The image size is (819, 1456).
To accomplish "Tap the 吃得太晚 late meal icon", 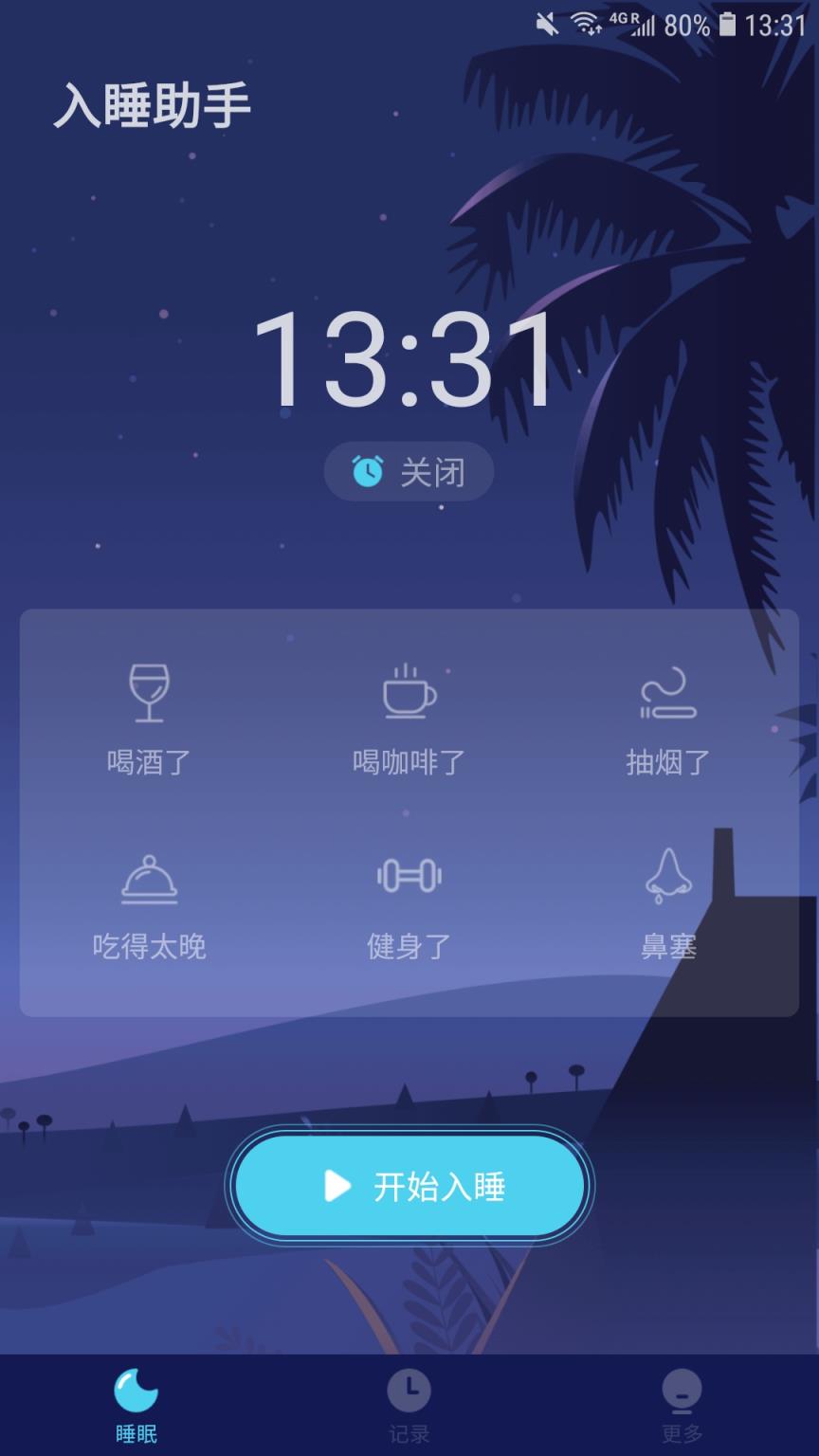I will pyautogui.click(x=147, y=880).
